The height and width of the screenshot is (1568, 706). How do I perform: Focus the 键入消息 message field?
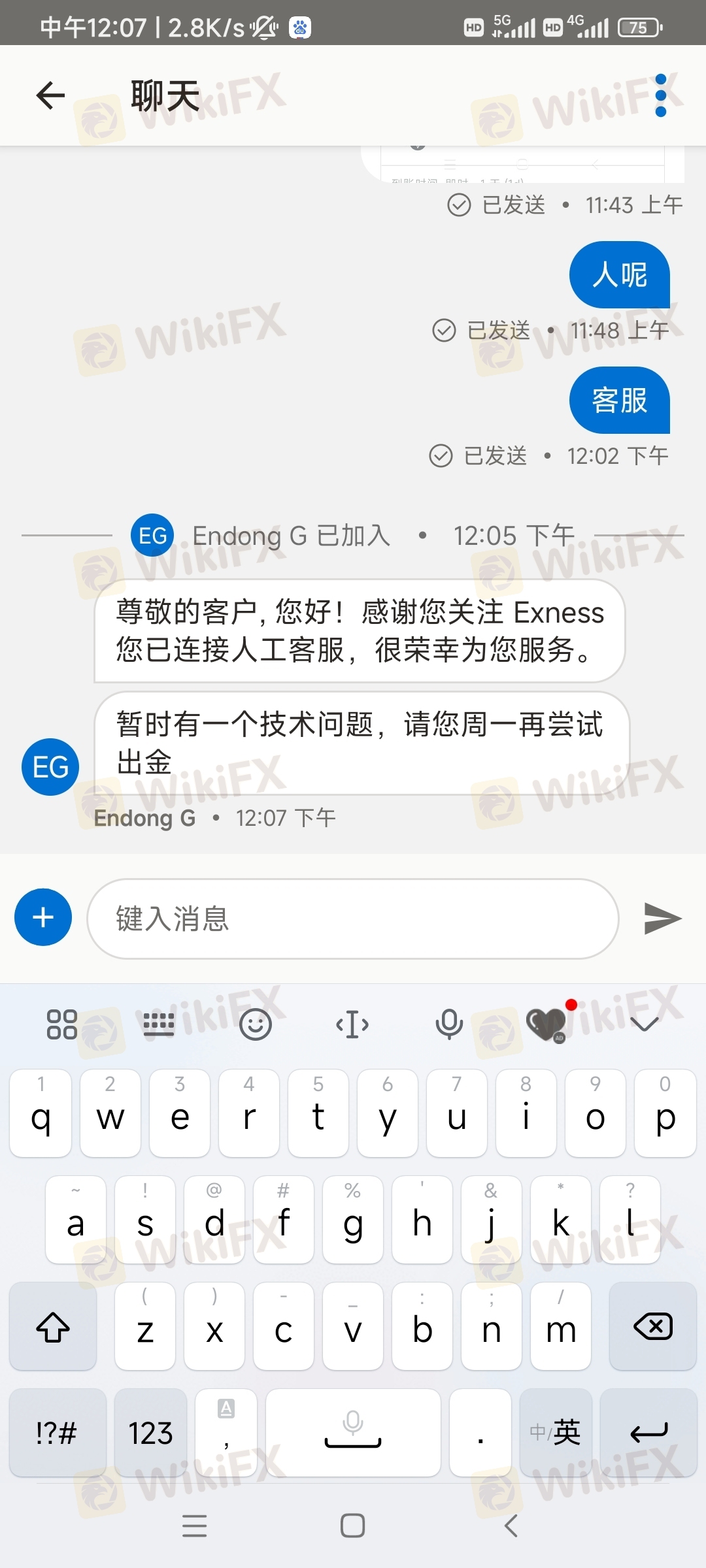[353, 919]
